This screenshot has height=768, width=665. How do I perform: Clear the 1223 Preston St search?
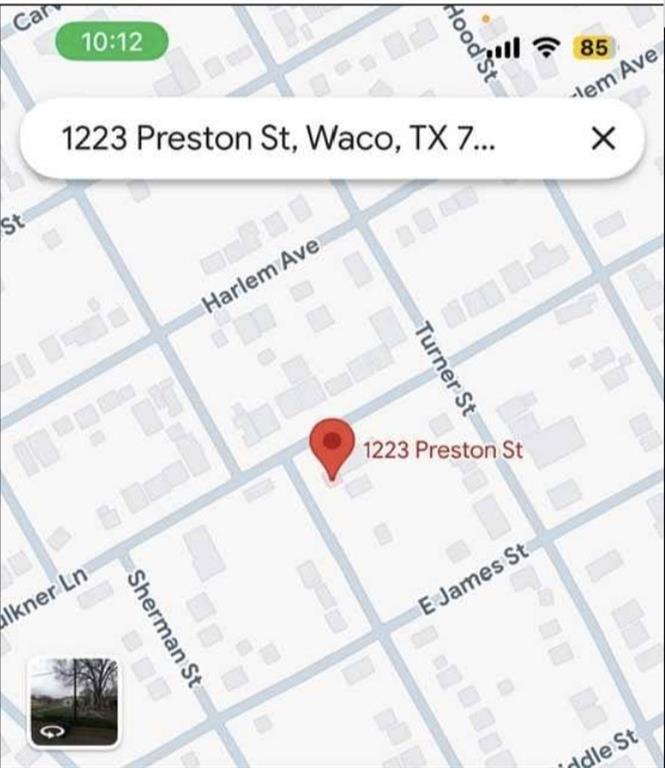point(603,139)
